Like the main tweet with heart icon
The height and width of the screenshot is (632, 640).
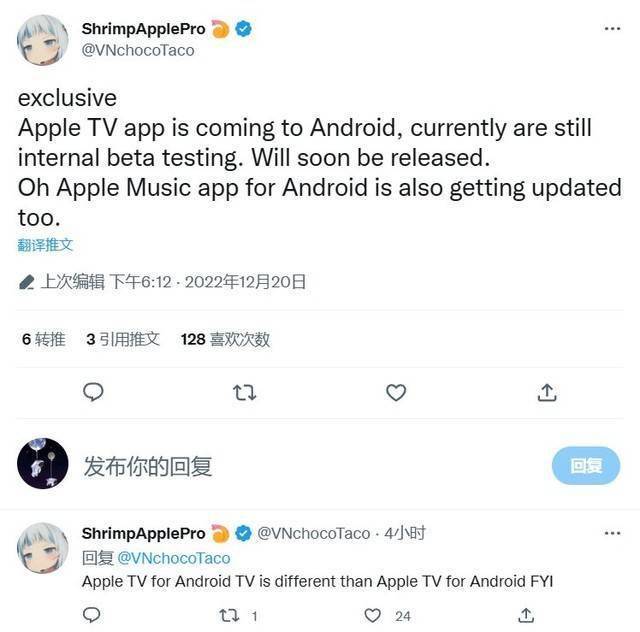click(396, 392)
